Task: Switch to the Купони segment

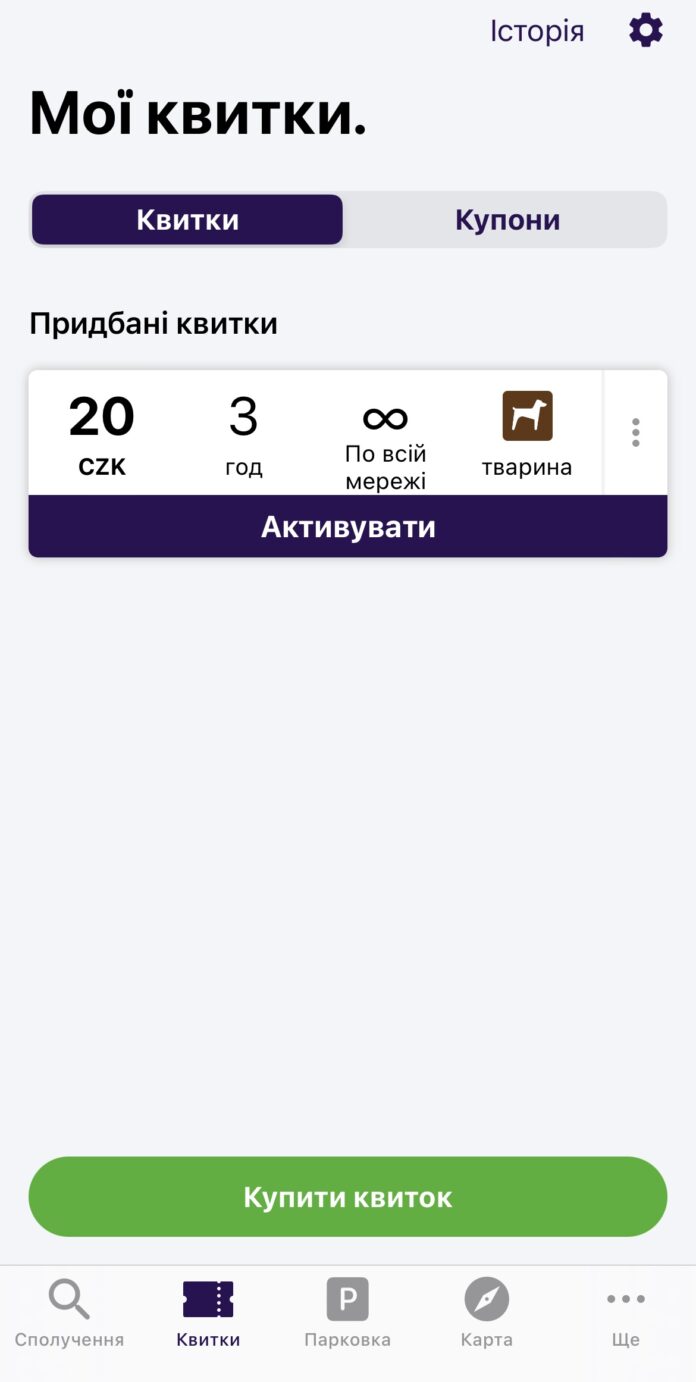Action: click(x=507, y=220)
